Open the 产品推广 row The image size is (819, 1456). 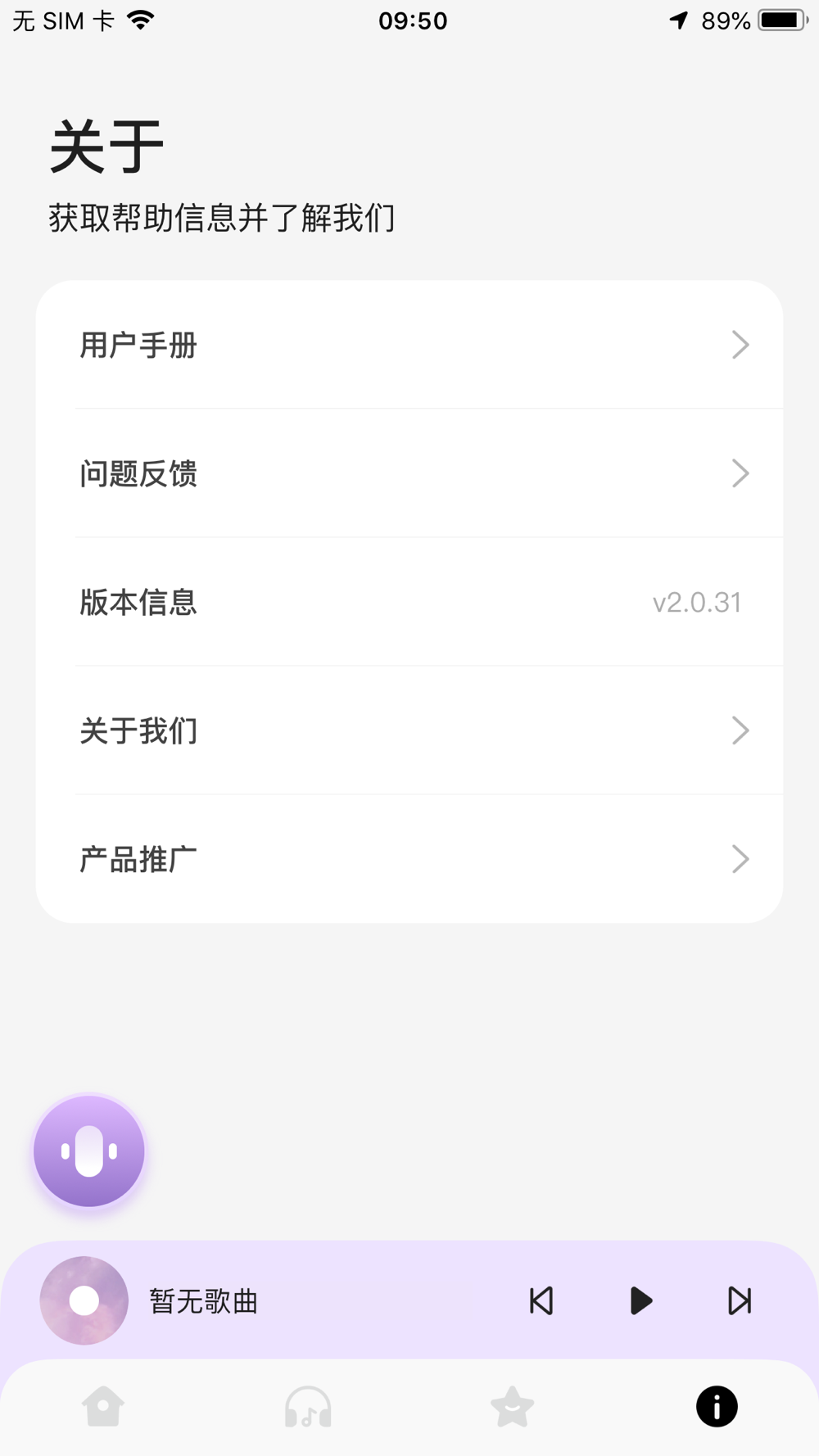coord(409,859)
